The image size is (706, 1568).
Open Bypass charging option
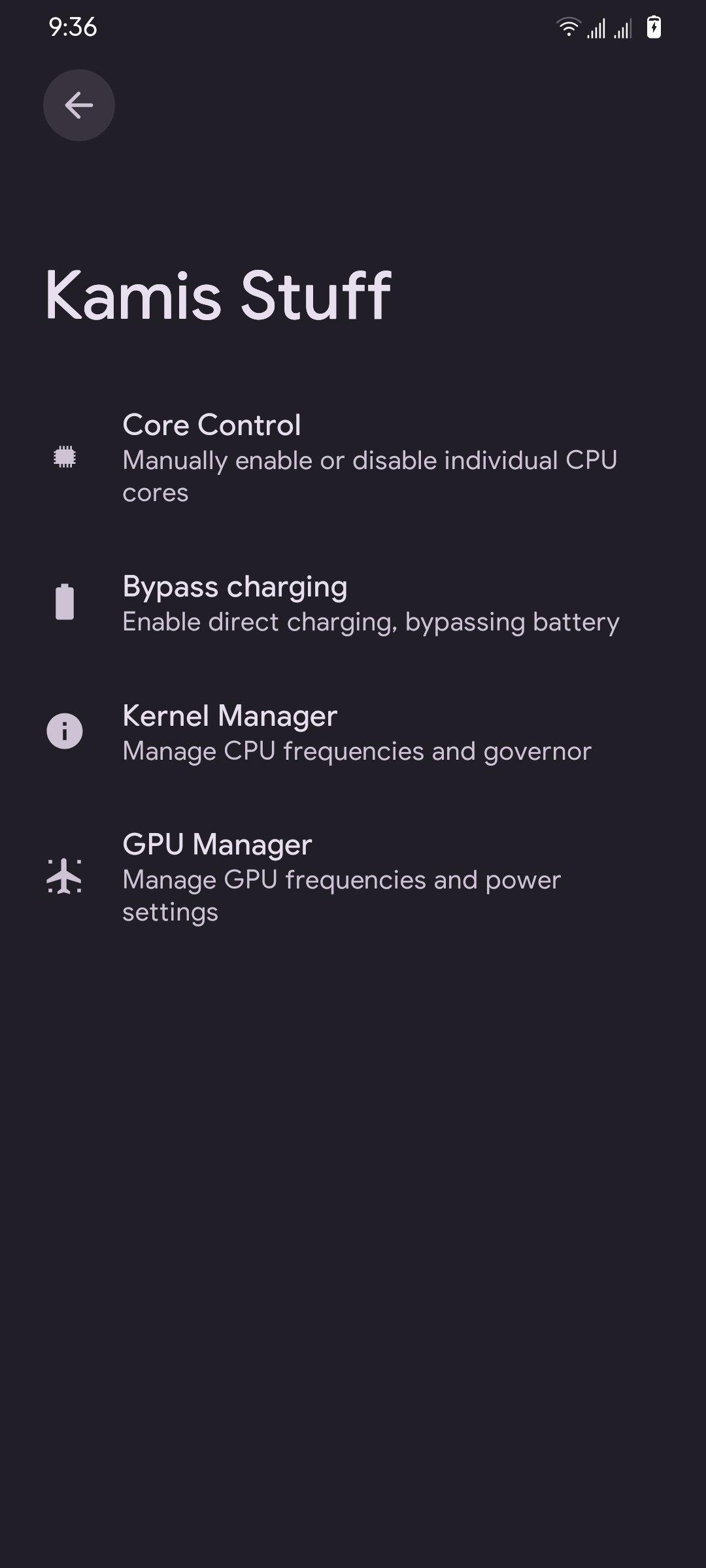click(x=353, y=603)
